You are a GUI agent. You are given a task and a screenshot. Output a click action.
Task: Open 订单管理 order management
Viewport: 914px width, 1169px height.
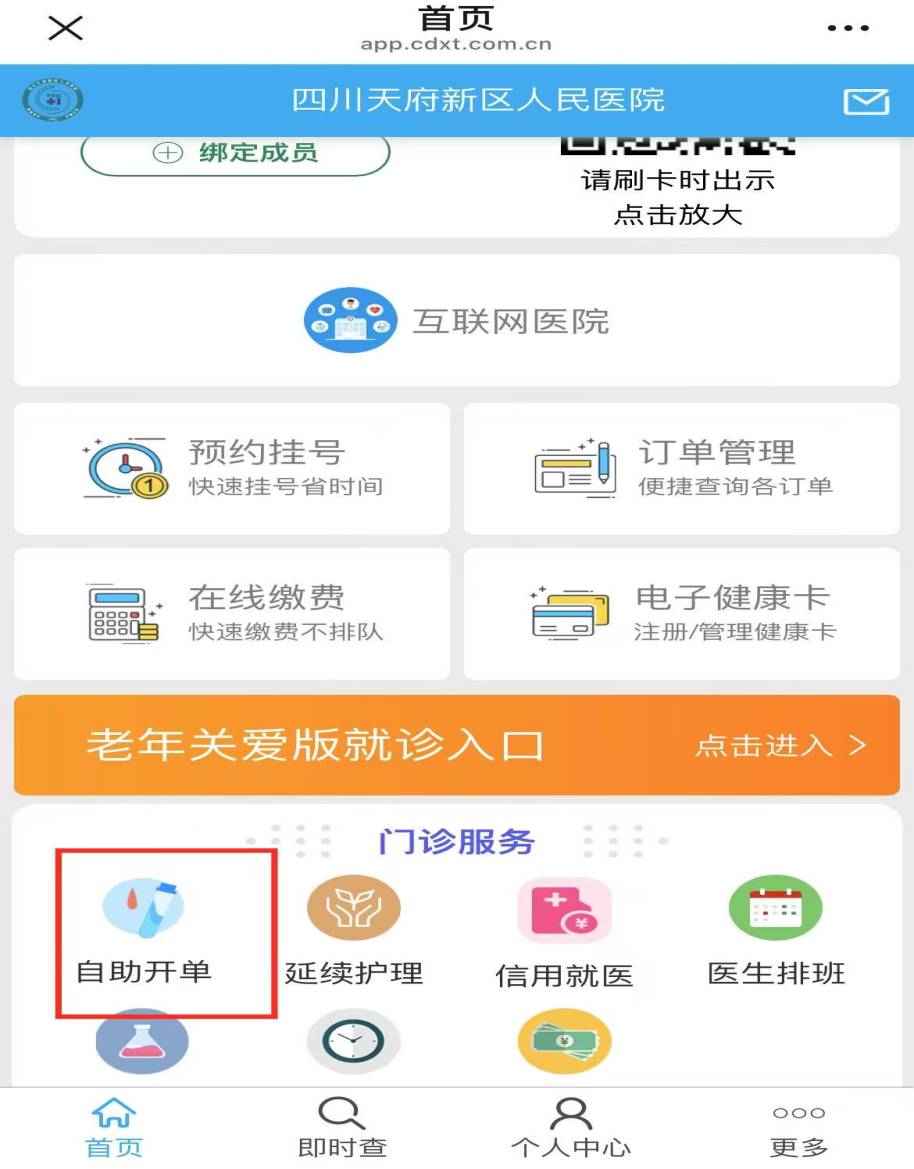click(x=682, y=468)
